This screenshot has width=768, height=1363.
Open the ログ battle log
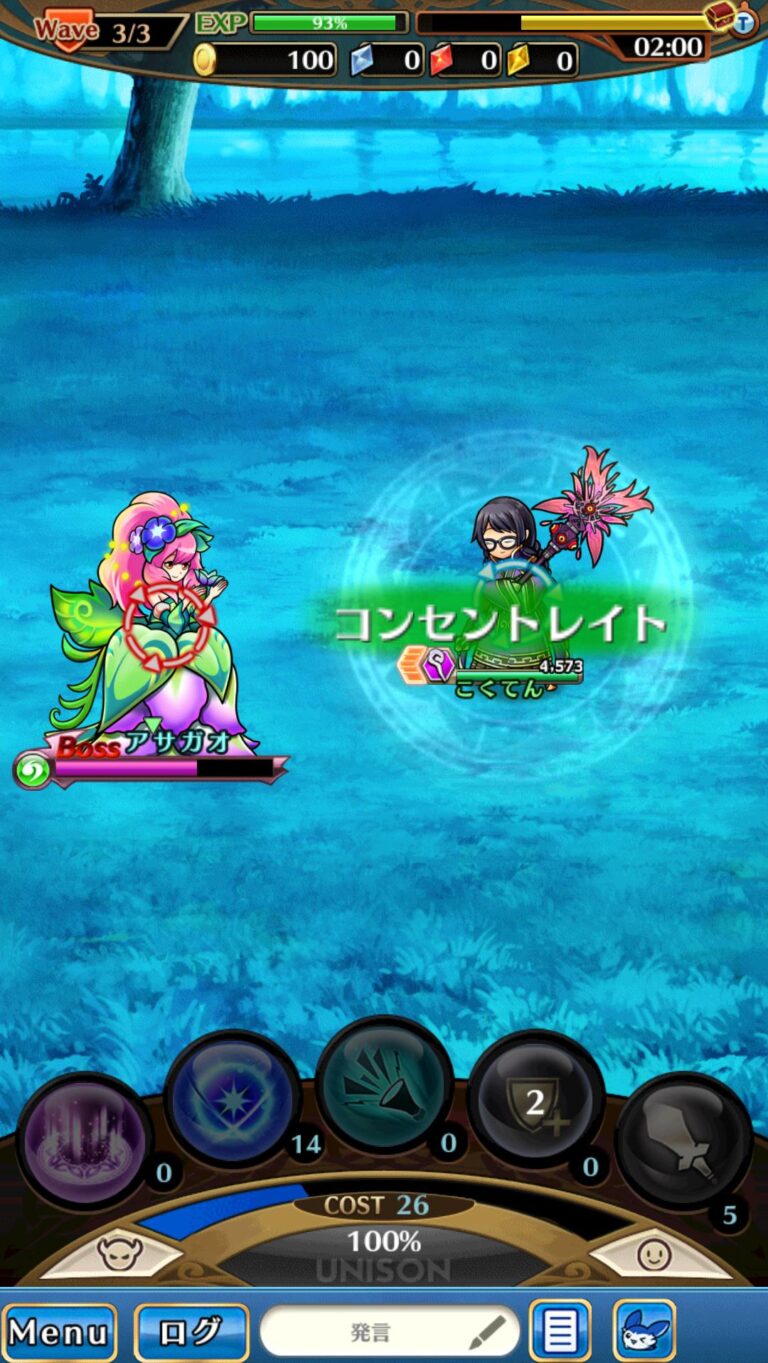[x=191, y=1332]
